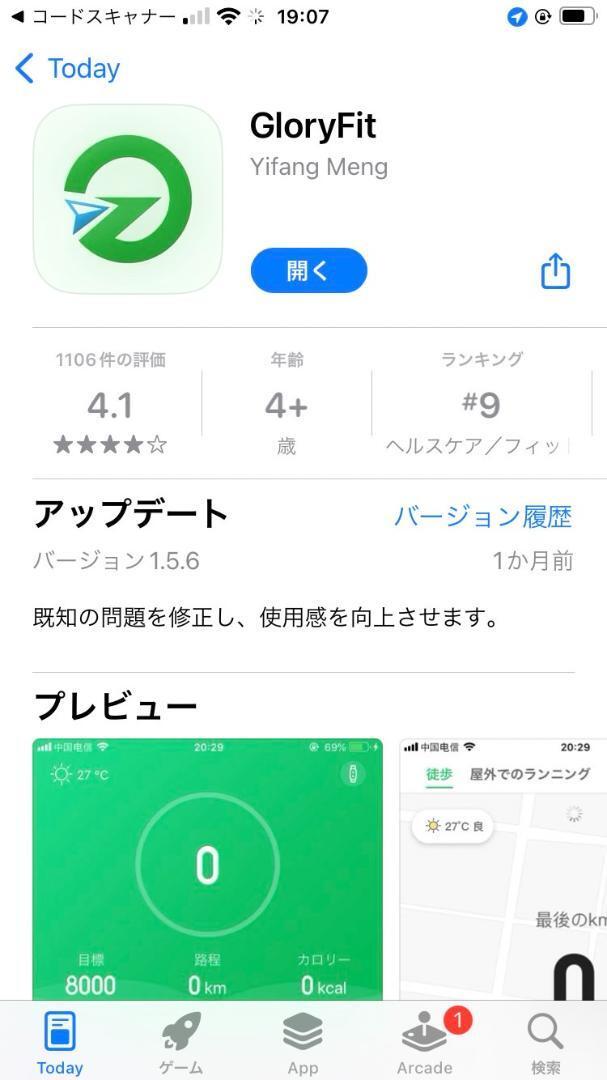This screenshot has height=1080, width=607.
Task: Tap the 開く button to open GloryFit
Action: coord(308,271)
